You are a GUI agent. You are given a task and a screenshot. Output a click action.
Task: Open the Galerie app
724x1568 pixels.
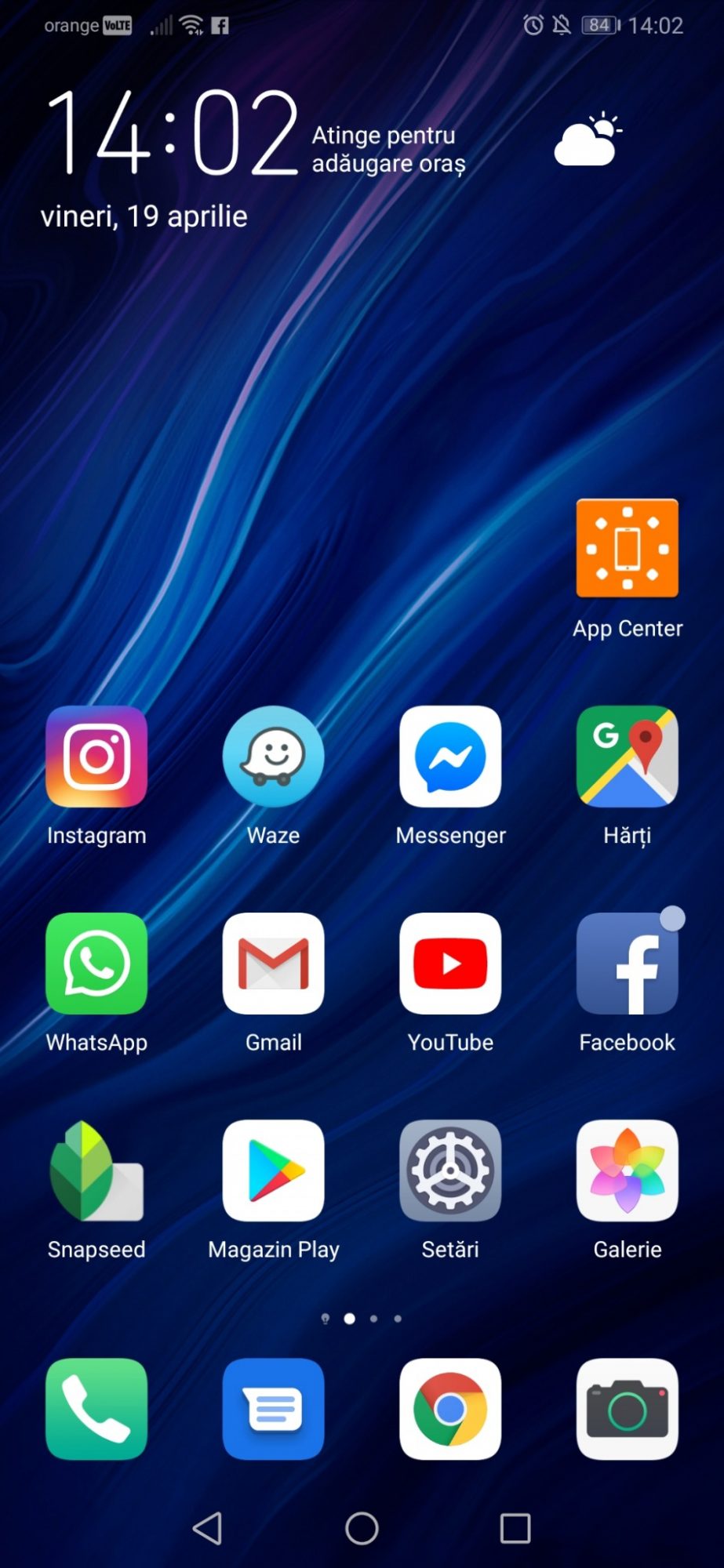click(627, 1171)
